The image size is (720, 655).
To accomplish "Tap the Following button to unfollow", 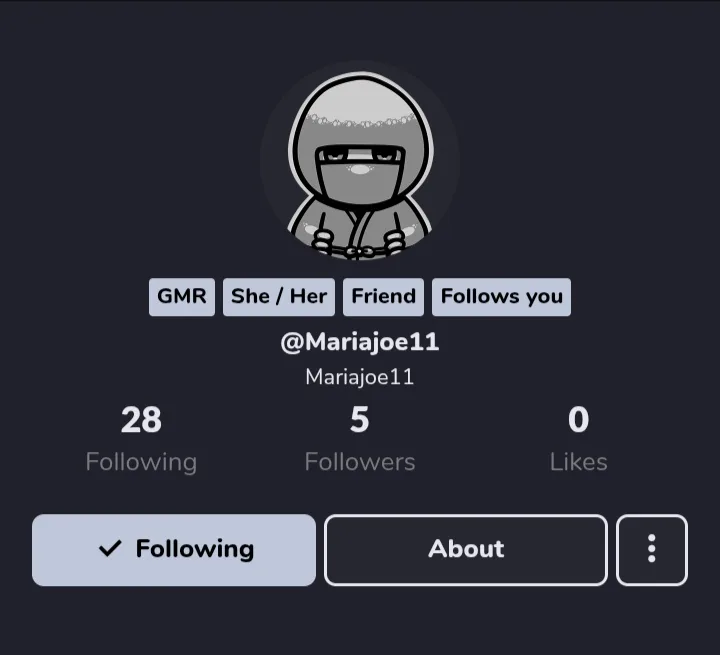I will pos(174,549).
